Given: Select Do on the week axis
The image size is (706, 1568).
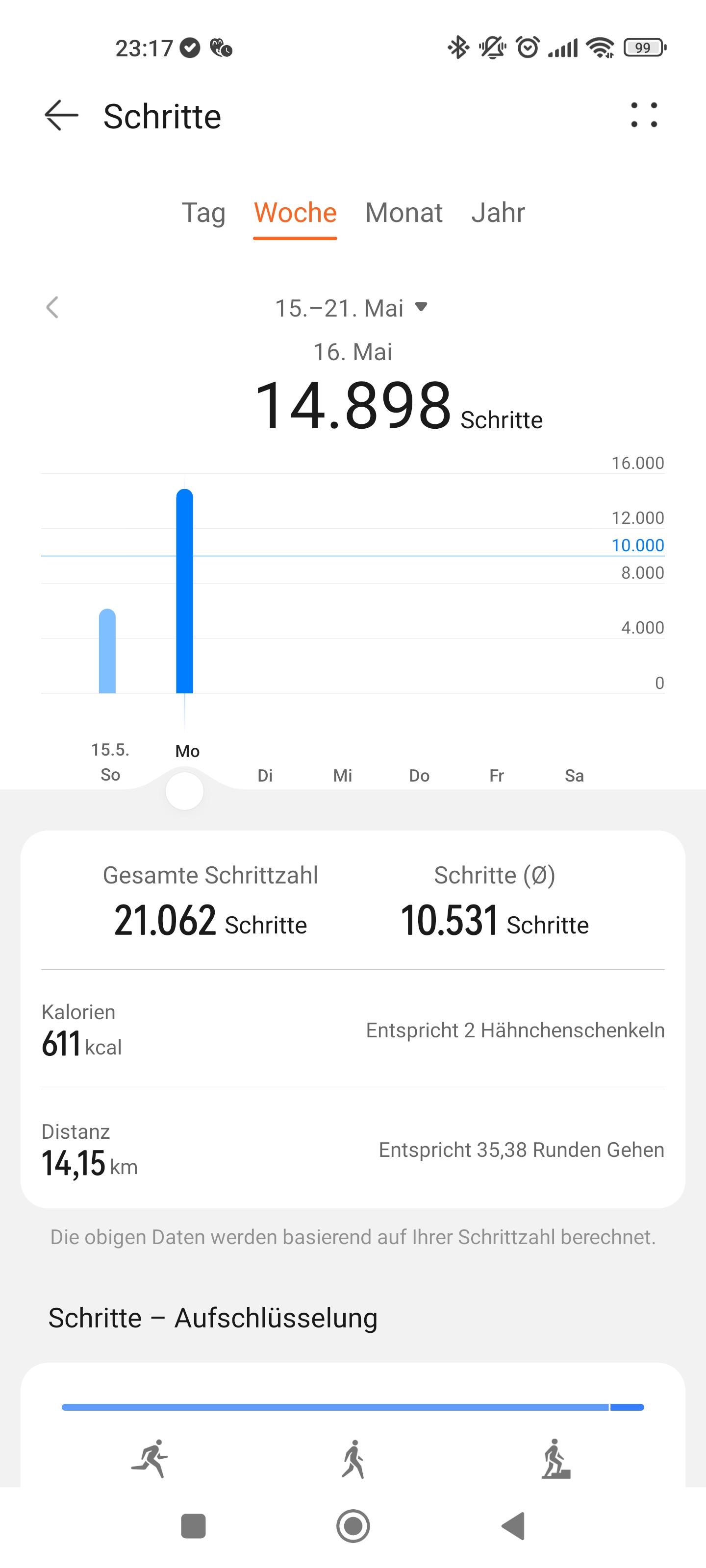Looking at the screenshot, I should 419,776.
